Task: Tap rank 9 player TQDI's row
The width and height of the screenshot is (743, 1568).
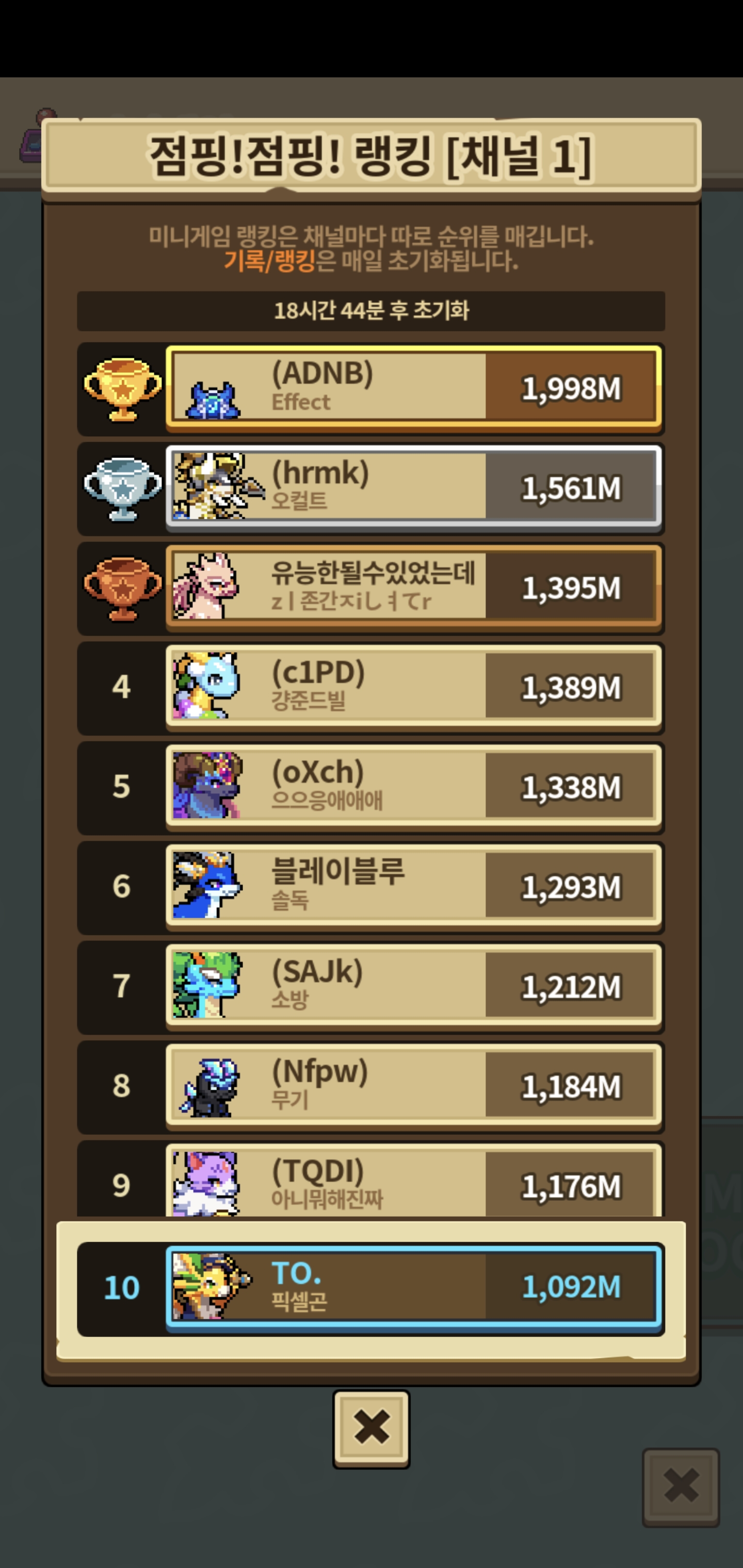Action: [413, 1181]
